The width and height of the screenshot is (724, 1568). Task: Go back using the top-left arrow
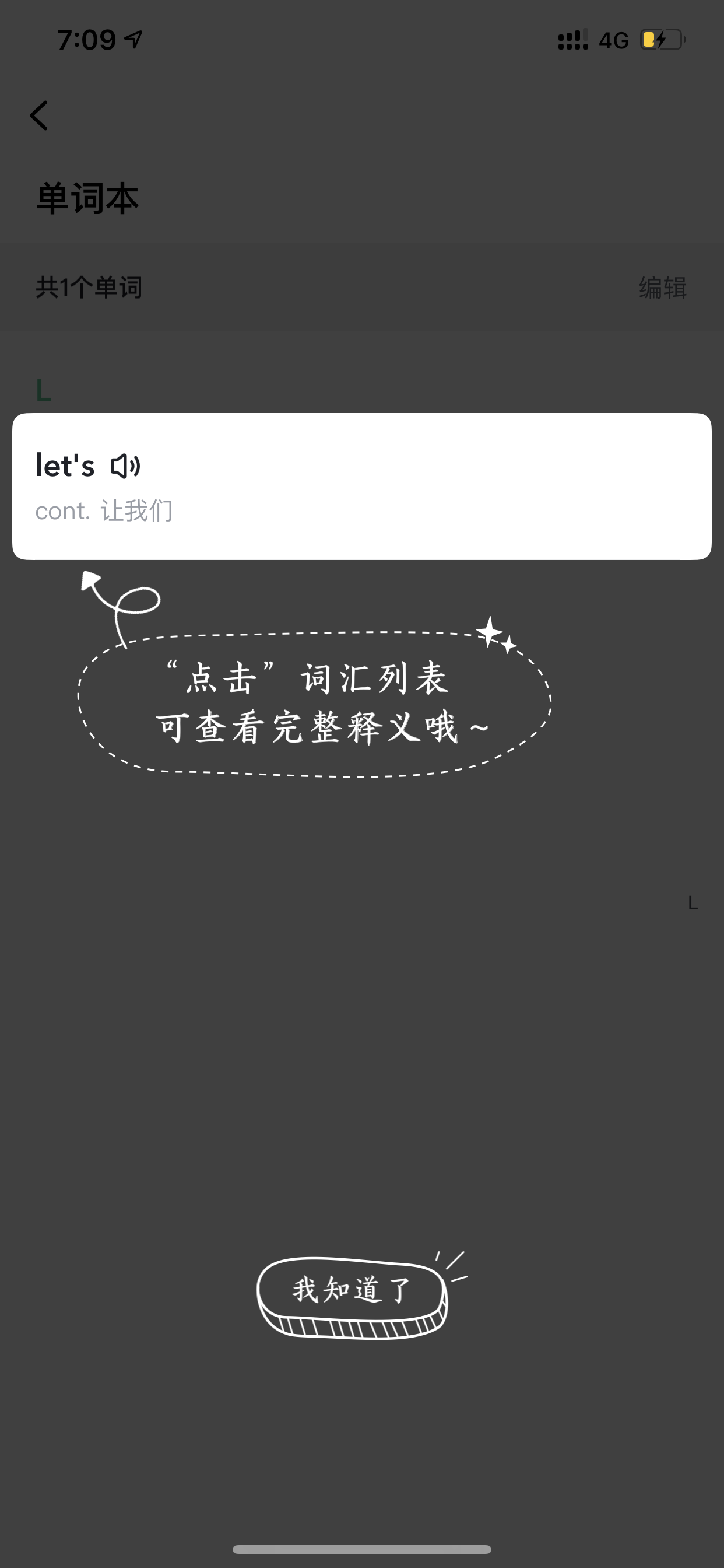pos(39,116)
